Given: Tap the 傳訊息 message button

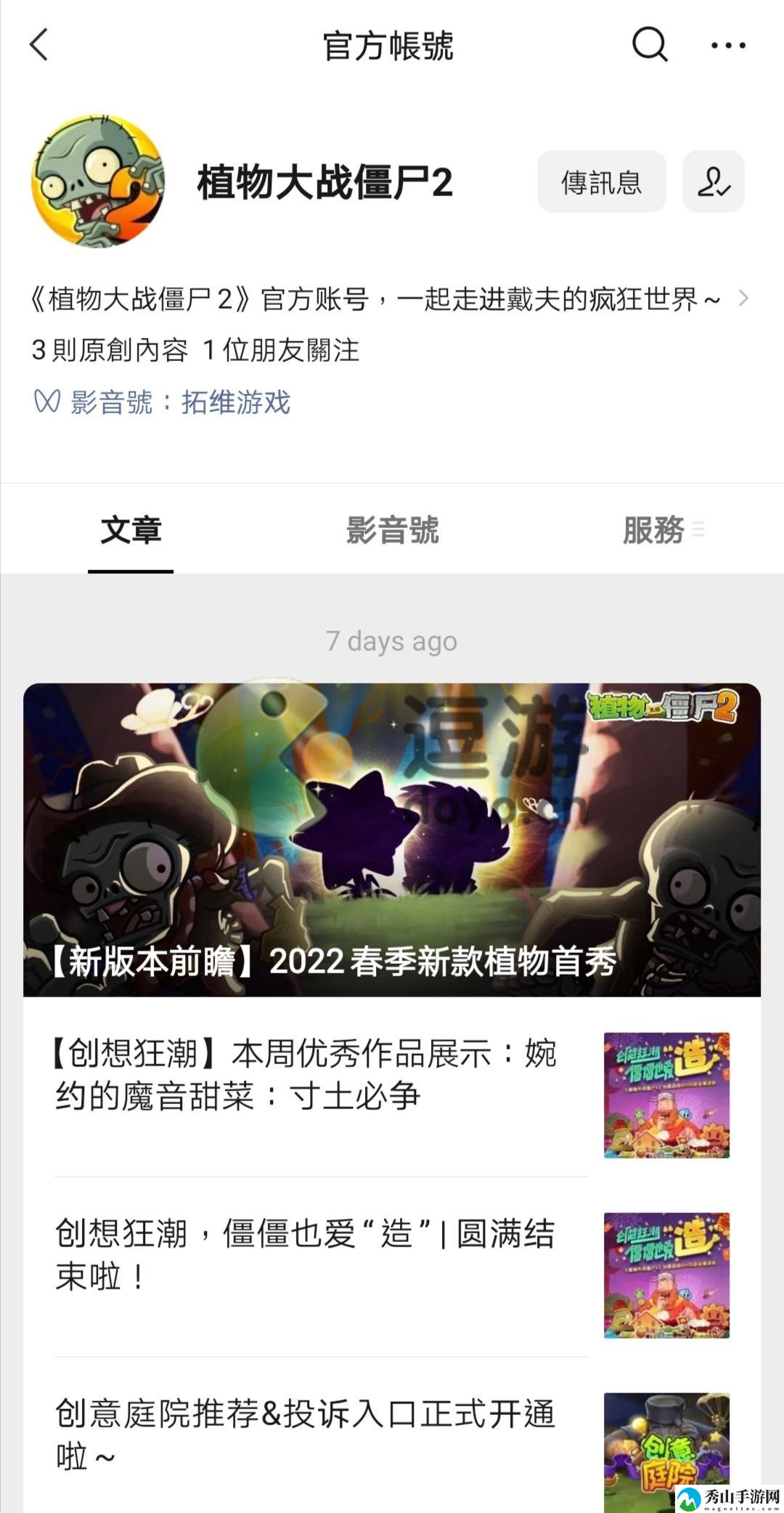Looking at the screenshot, I should [x=601, y=182].
